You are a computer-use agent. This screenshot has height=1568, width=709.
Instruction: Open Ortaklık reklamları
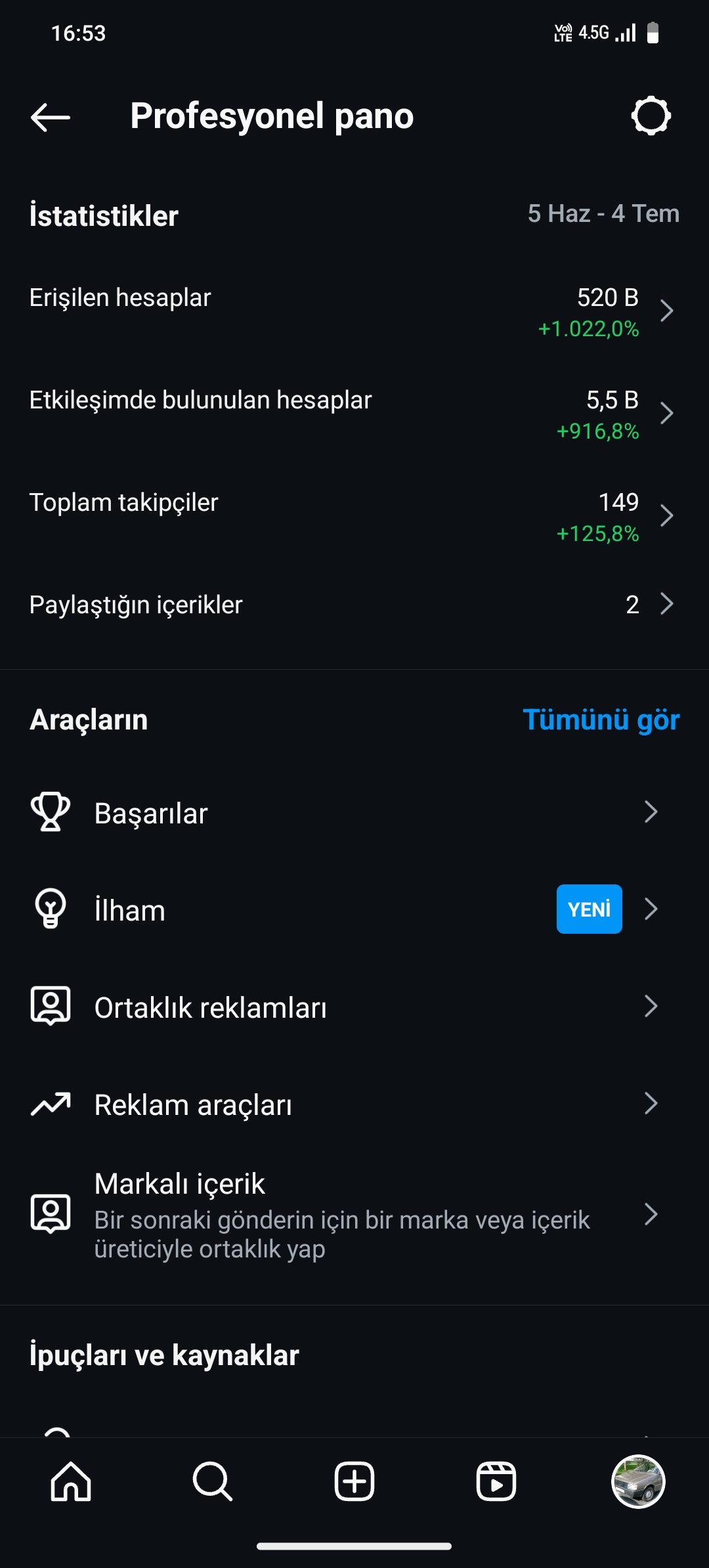354,1007
